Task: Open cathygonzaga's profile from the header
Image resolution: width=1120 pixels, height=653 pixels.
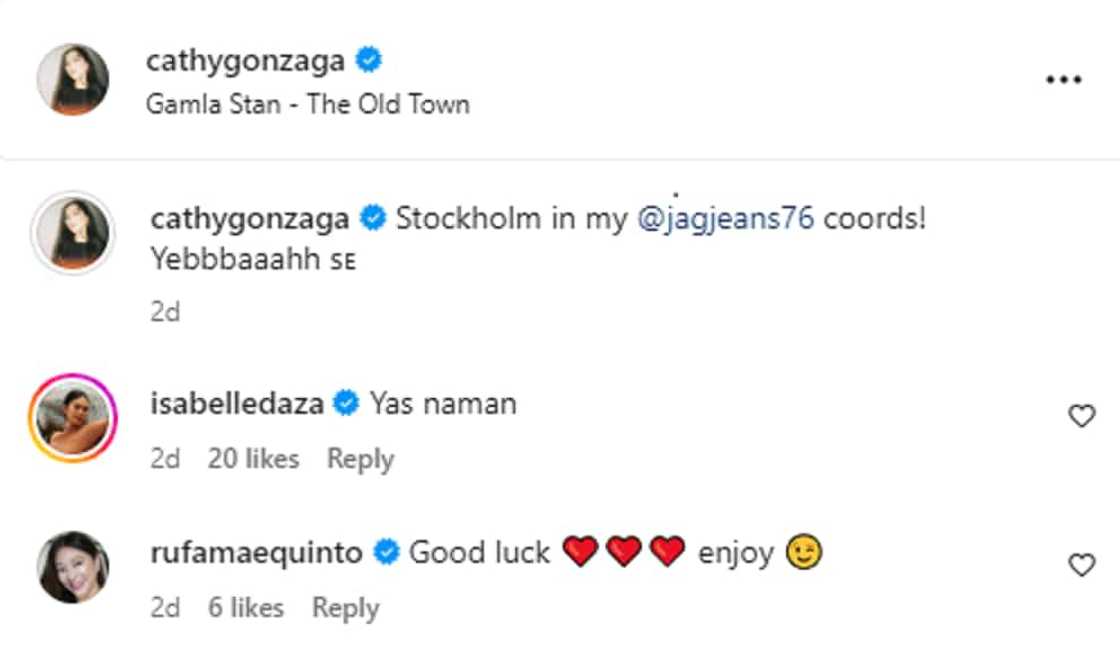Action: pos(245,61)
